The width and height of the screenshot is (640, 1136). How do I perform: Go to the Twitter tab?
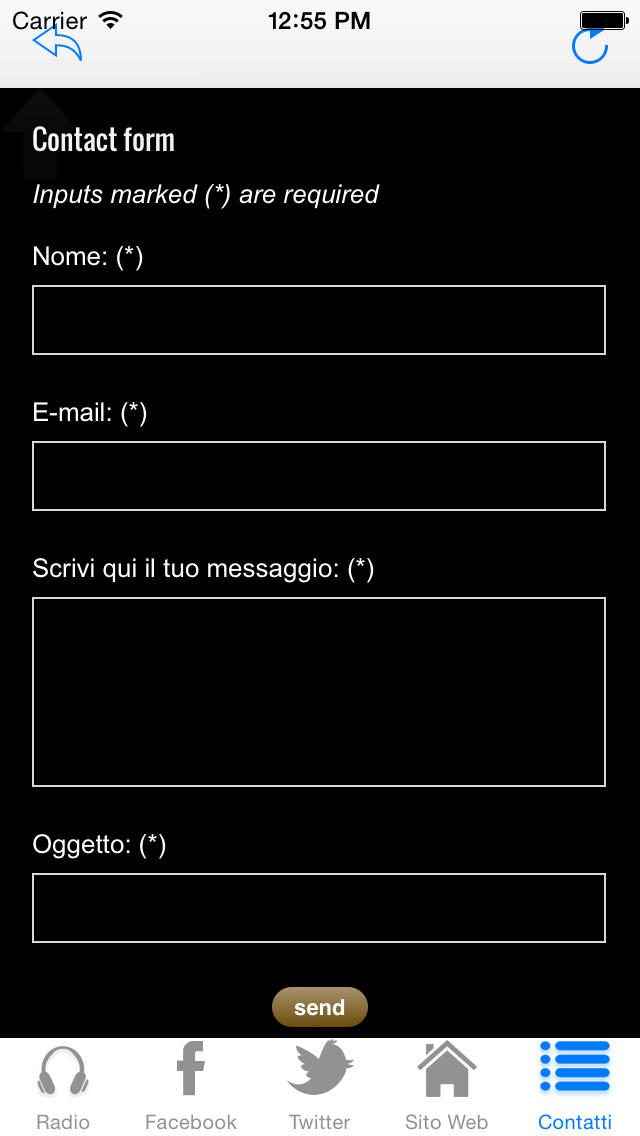[x=320, y=1087]
